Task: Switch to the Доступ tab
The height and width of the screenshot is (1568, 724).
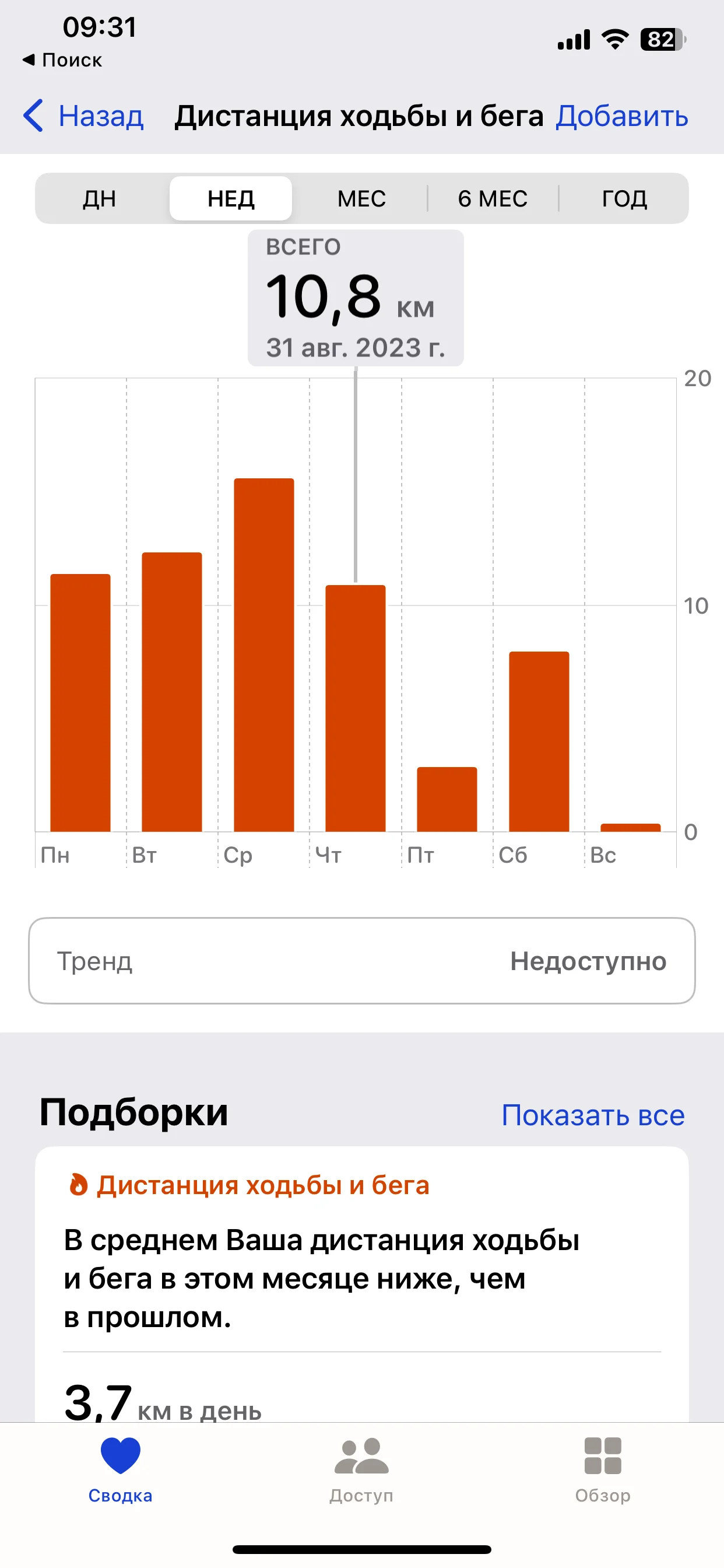Action: [x=361, y=1468]
